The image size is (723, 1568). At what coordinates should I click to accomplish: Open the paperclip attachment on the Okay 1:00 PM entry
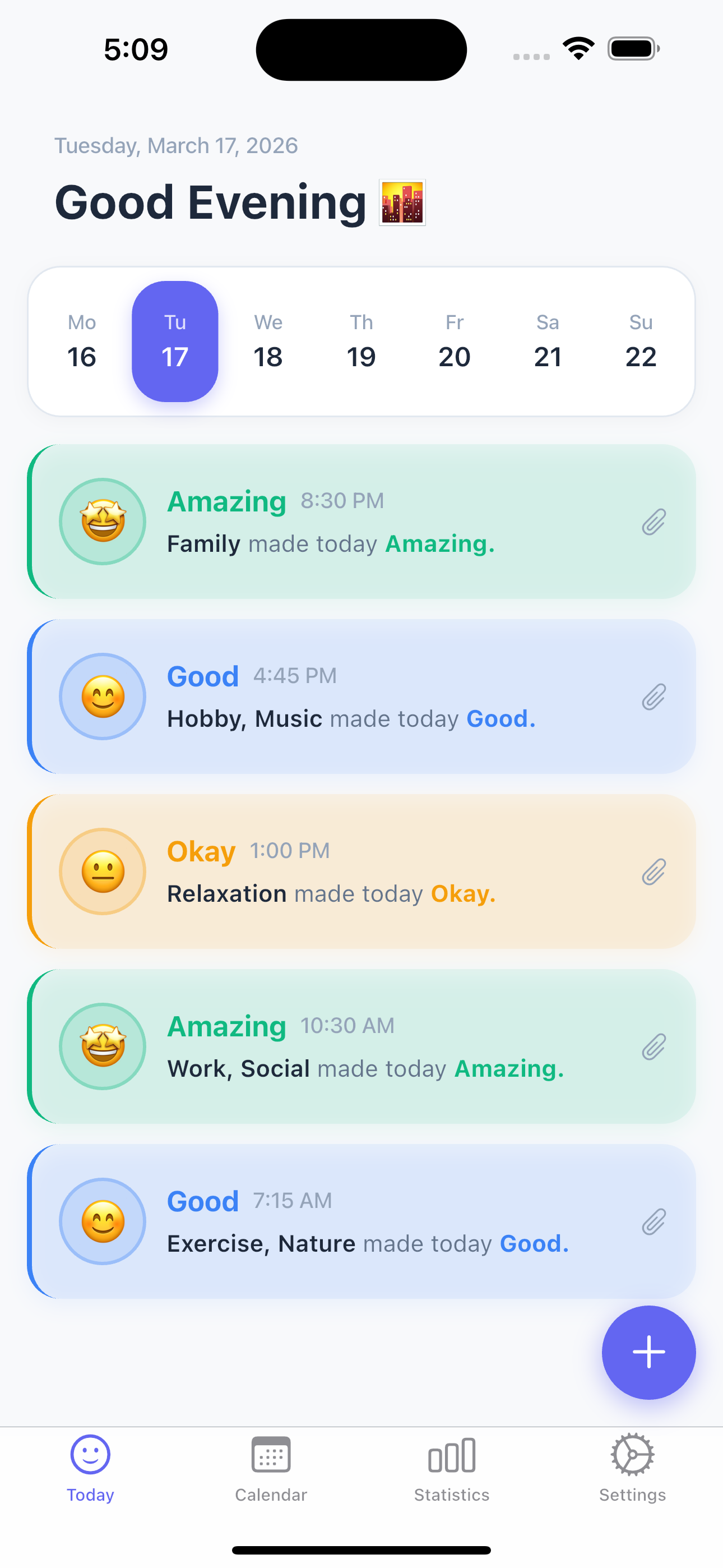(x=654, y=872)
